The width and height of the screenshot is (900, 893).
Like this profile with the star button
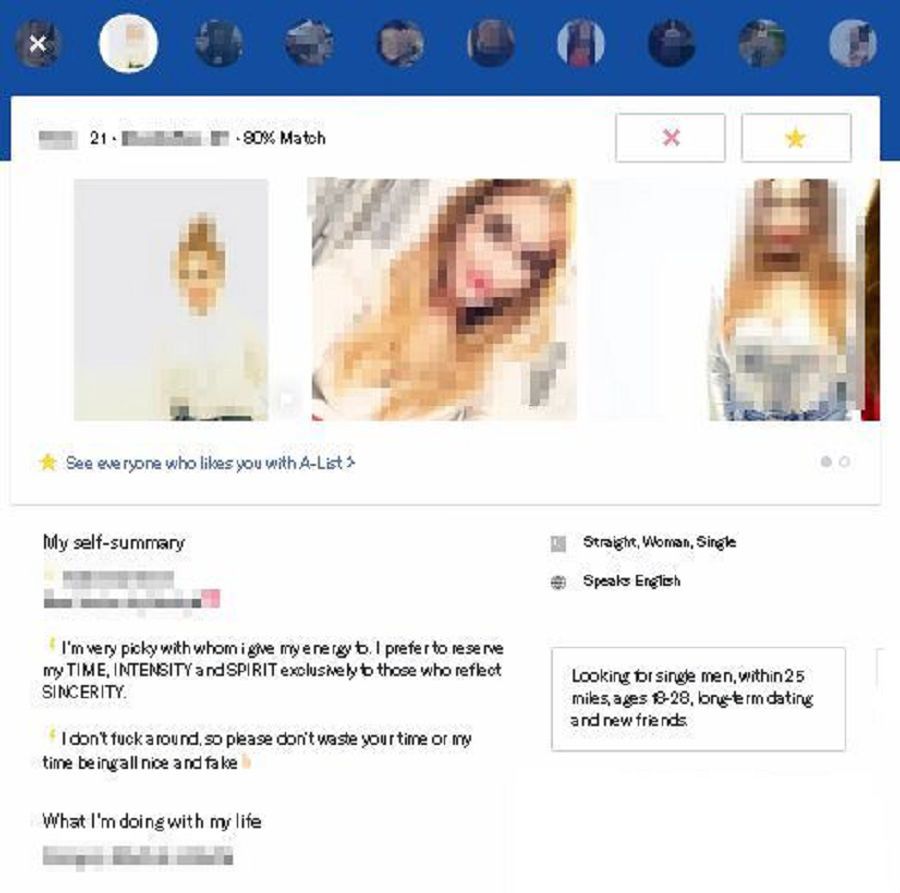coord(795,138)
